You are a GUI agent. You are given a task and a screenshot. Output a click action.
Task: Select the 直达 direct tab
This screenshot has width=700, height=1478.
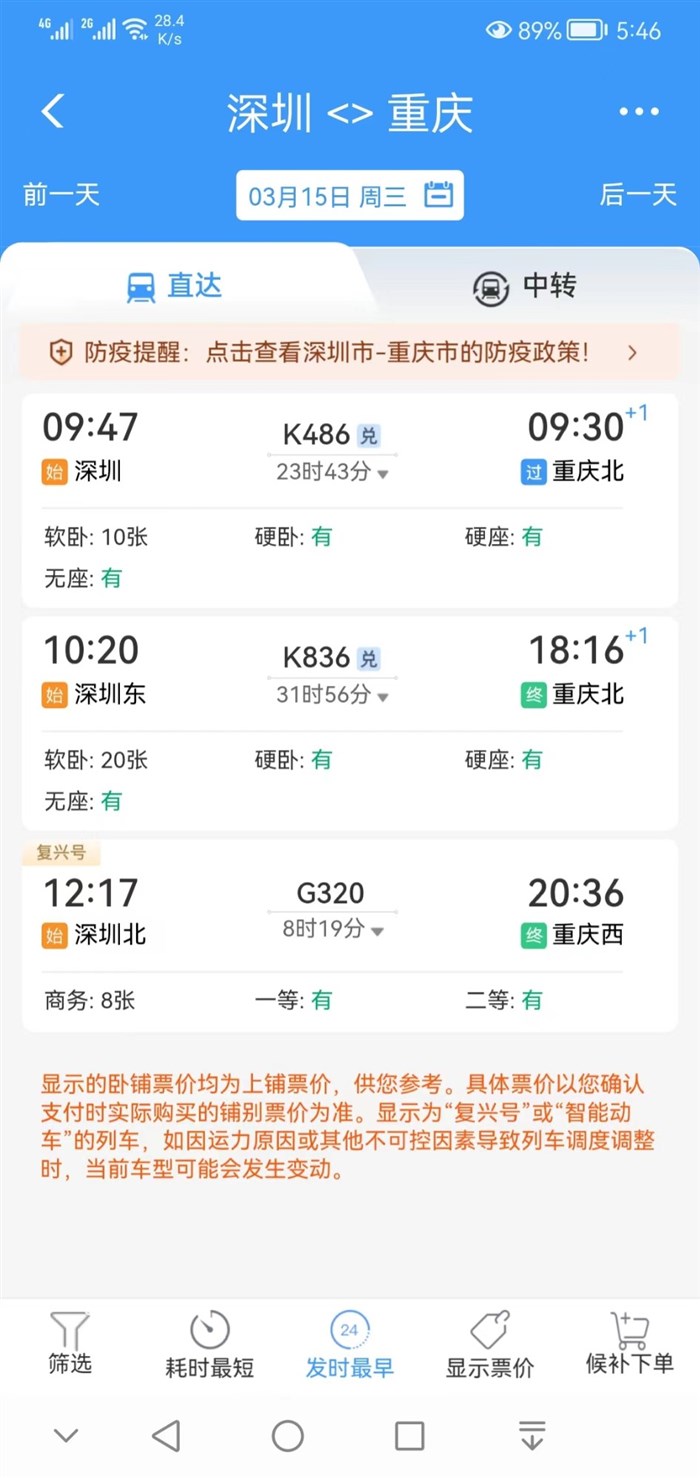(175, 286)
